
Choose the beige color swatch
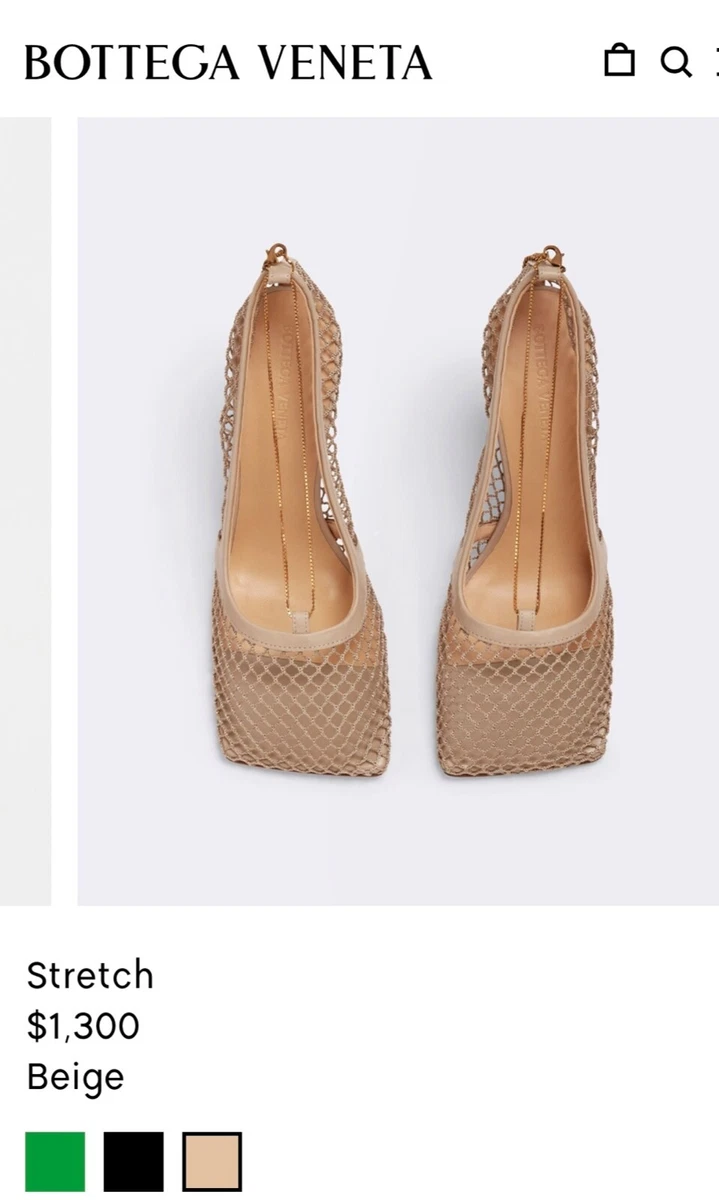click(212, 1162)
